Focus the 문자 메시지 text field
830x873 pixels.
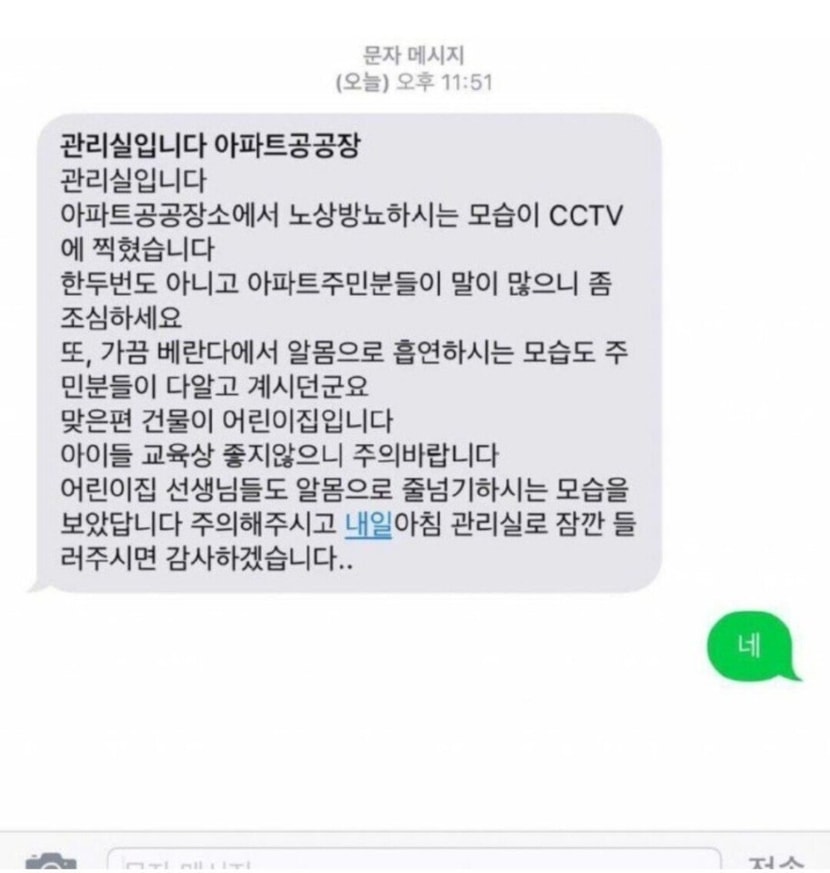tap(414, 861)
